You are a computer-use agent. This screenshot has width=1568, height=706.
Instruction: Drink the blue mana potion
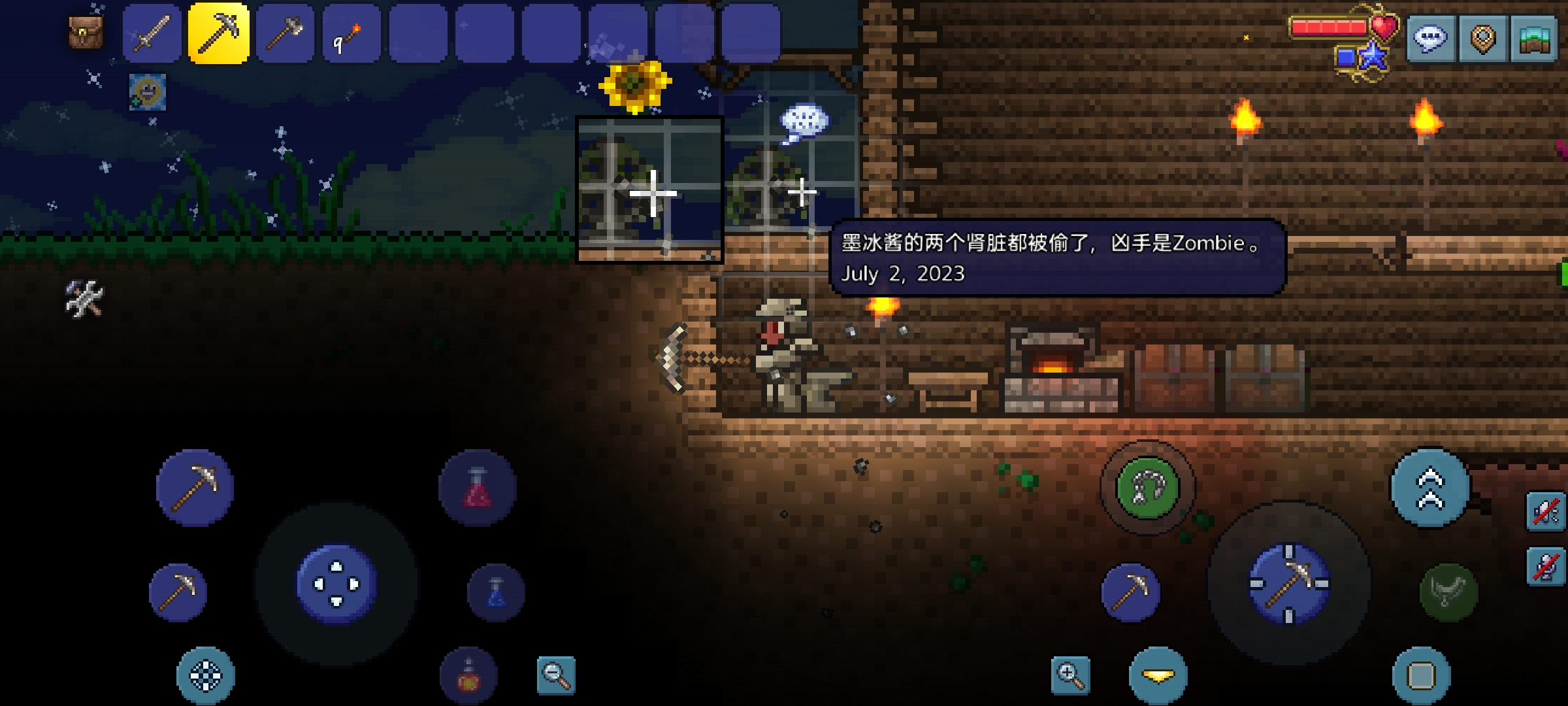tap(496, 592)
